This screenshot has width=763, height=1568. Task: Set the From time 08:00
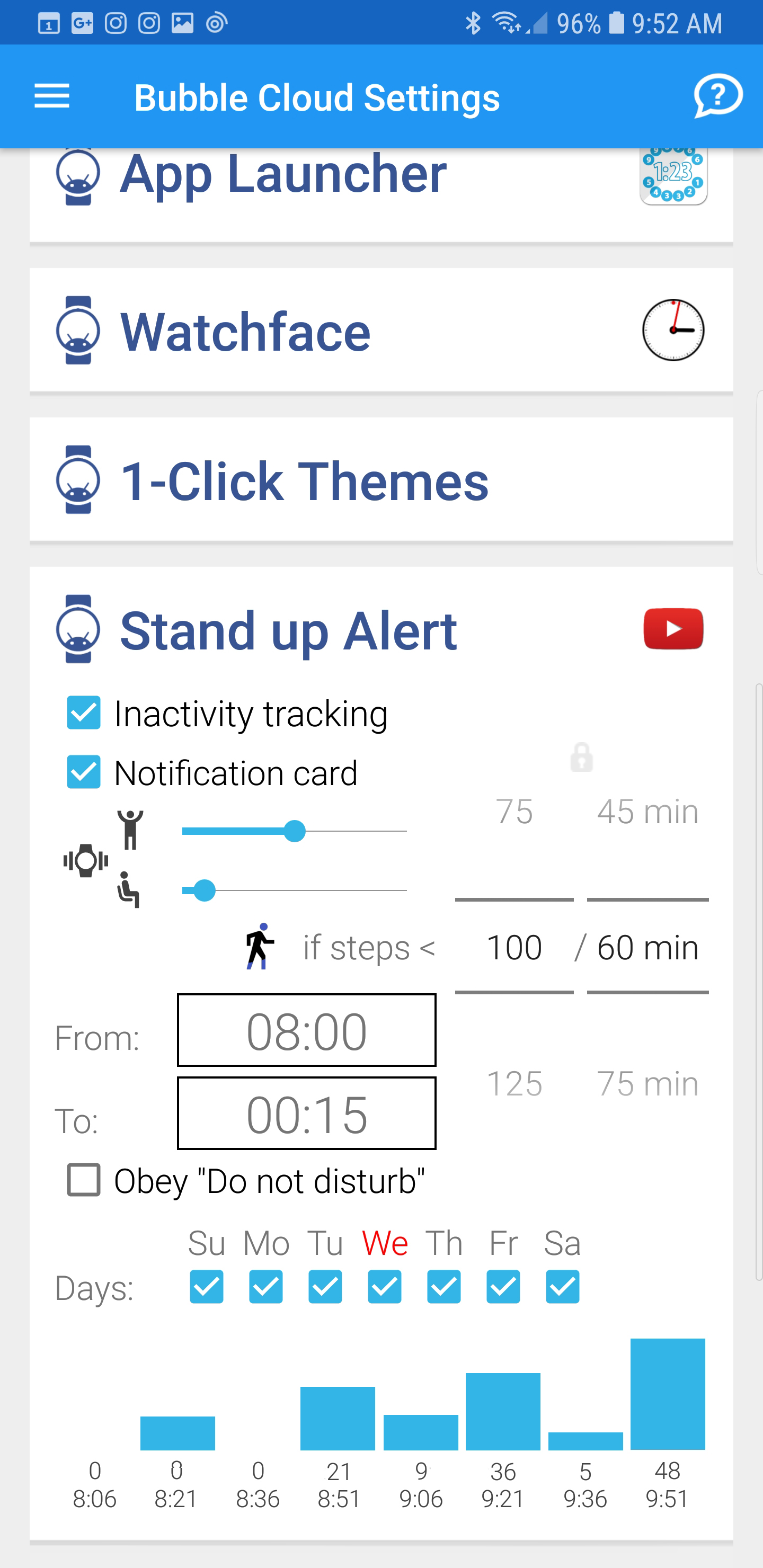pyautogui.click(x=306, y=1030)
